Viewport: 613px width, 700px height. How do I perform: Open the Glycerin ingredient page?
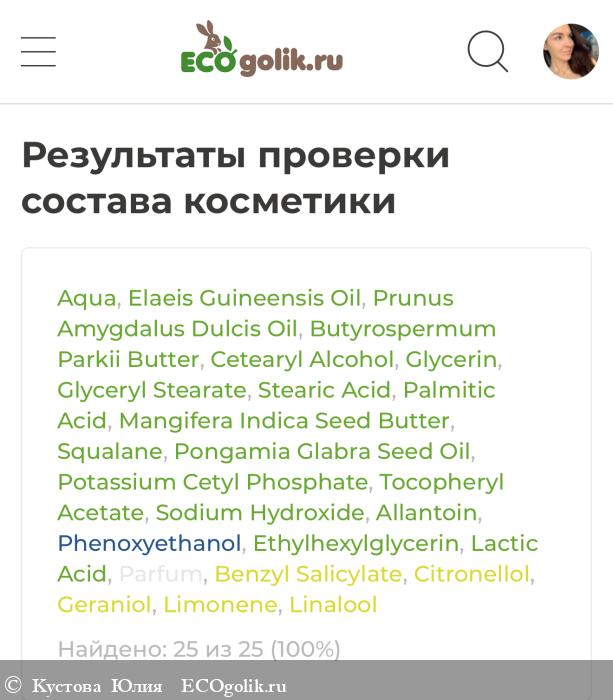[x=451, y=359]
